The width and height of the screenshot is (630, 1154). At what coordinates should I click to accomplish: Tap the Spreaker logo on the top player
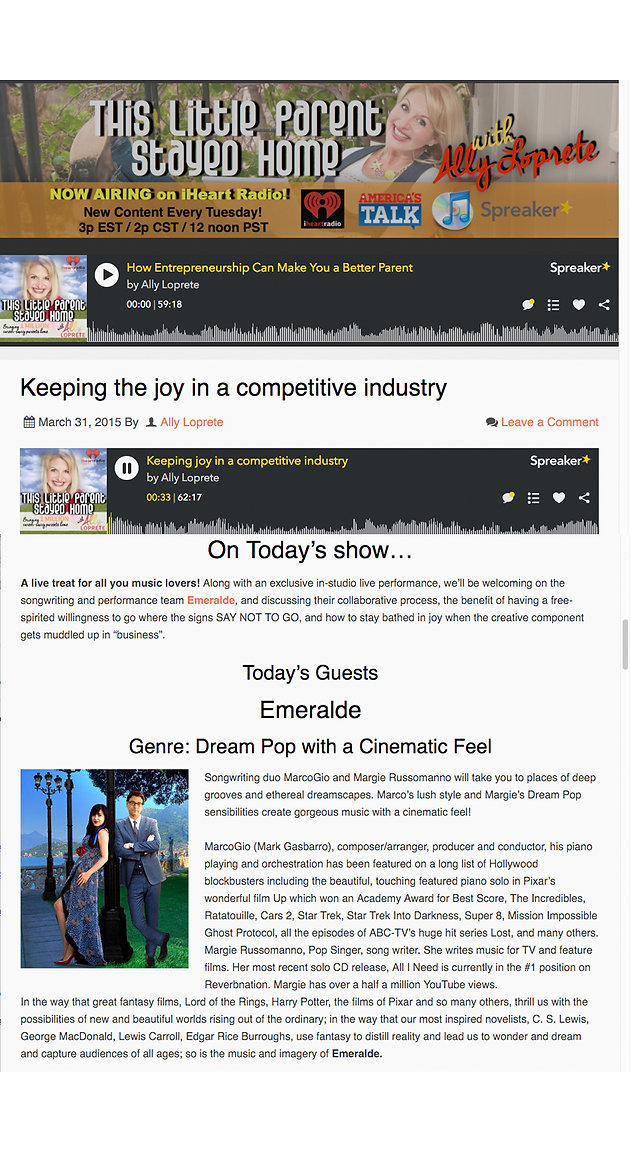coord(580,268)
